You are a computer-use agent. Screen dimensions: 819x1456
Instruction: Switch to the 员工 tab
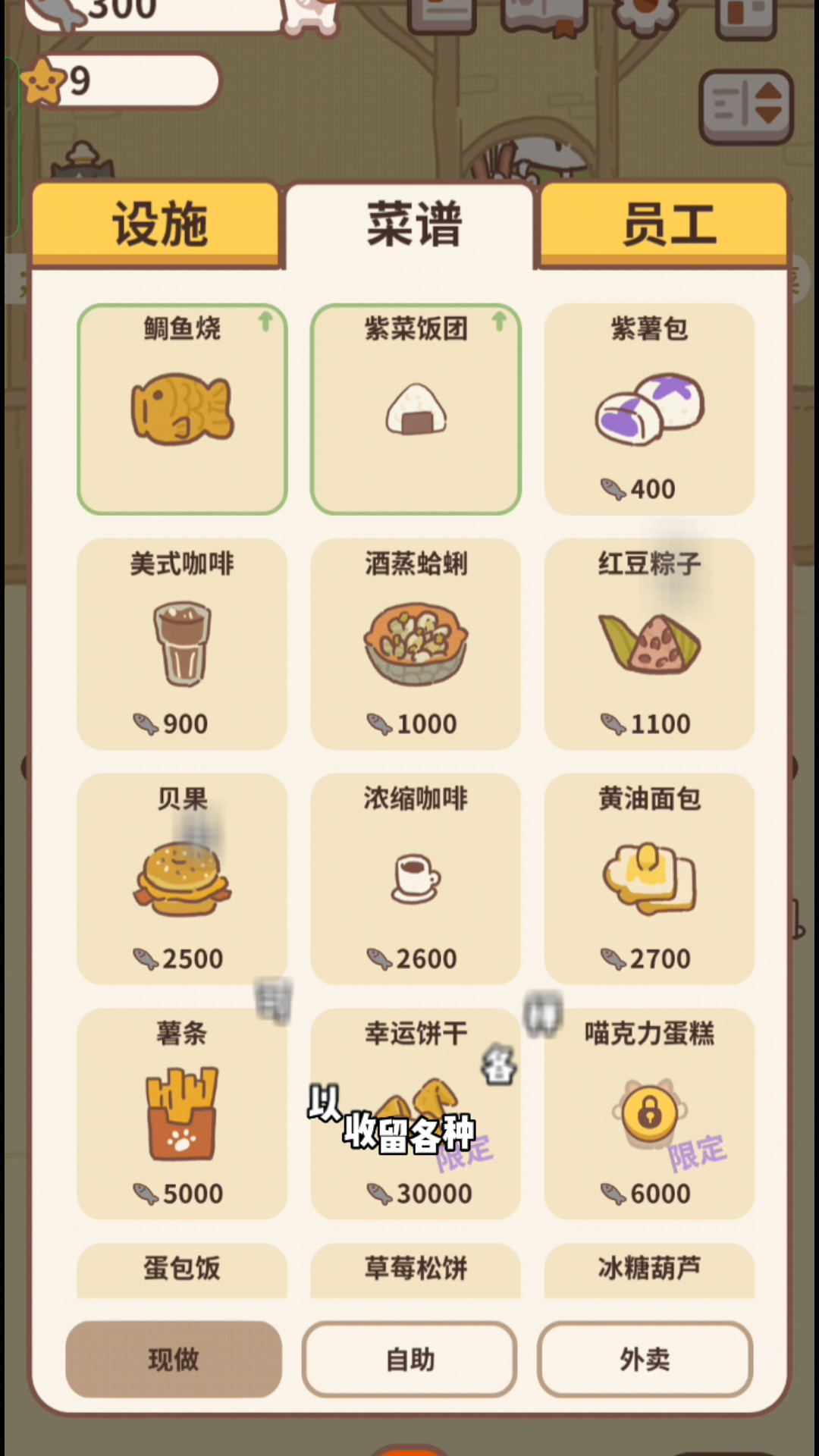(x=666, y=224)
